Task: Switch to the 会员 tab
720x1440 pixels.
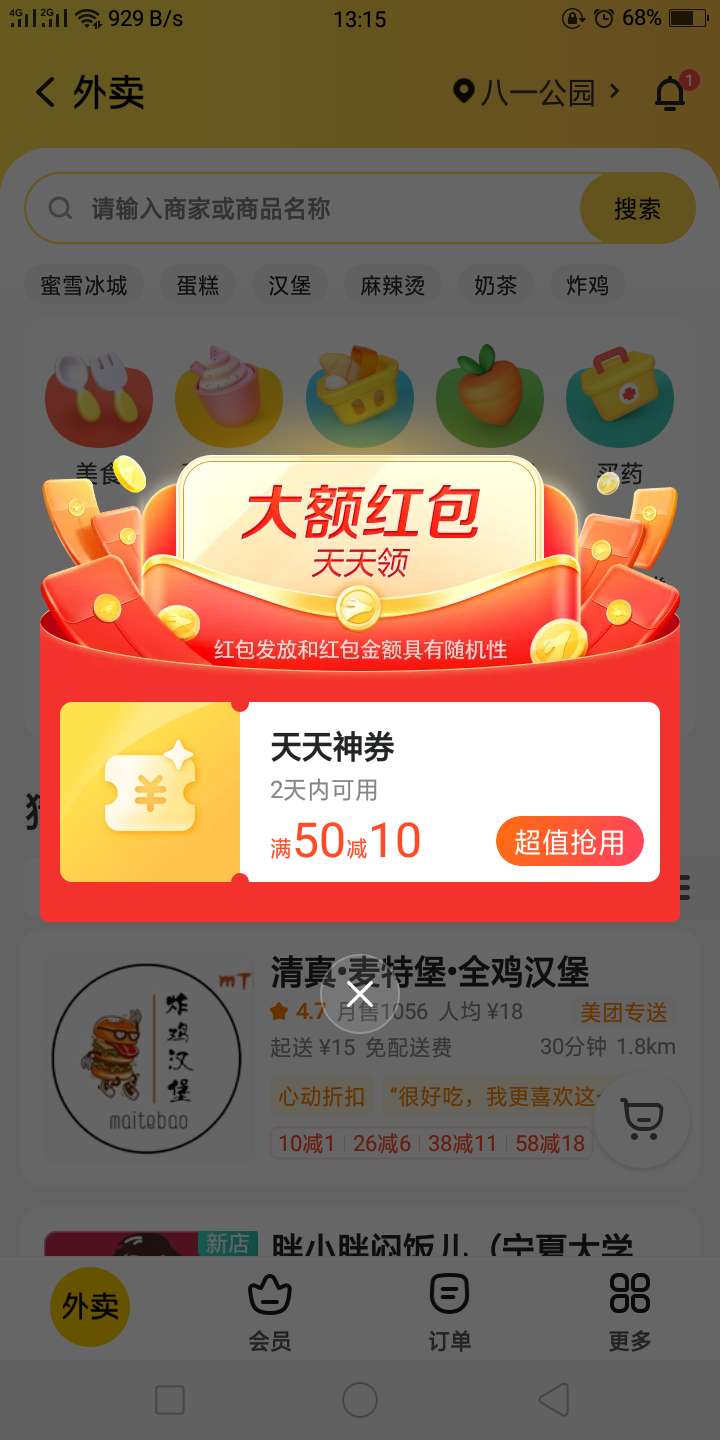Action: pos(270,1312)
